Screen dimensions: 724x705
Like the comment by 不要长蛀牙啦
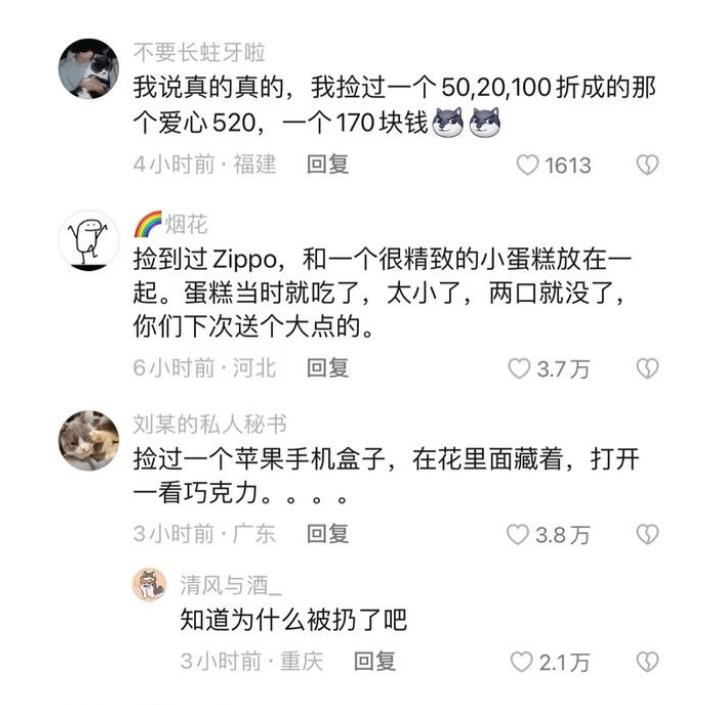[x=527, y=165]
